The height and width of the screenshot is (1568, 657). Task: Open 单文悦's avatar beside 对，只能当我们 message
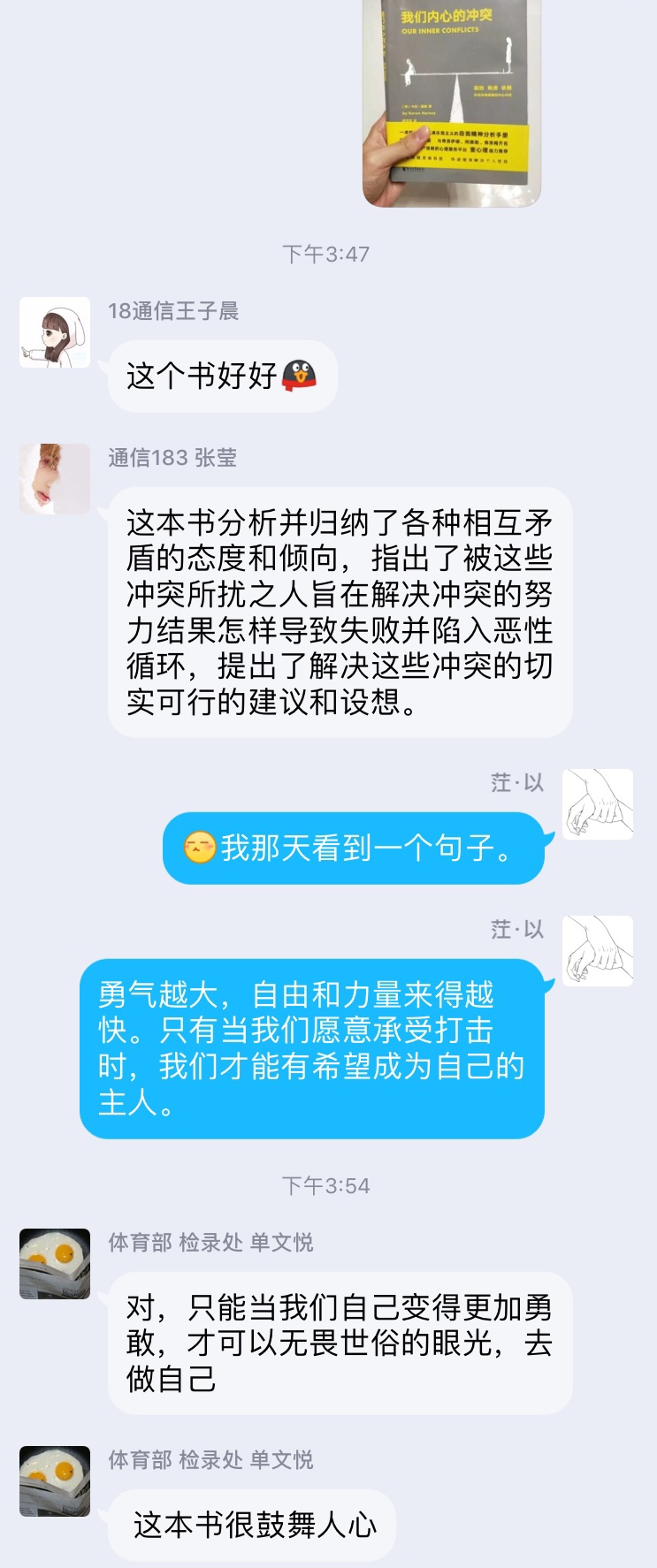tap(55, 1264)
